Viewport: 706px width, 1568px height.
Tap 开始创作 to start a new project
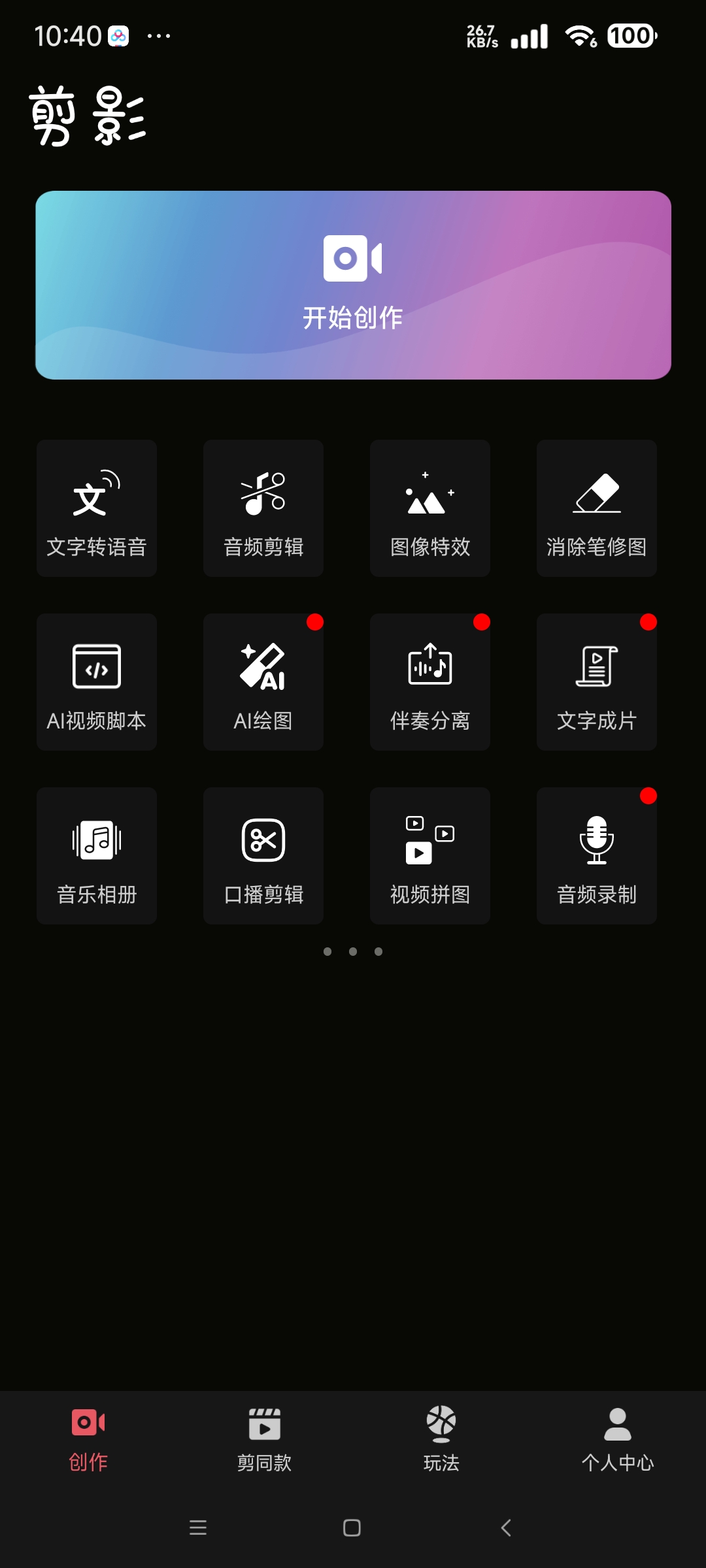[353, 285]
